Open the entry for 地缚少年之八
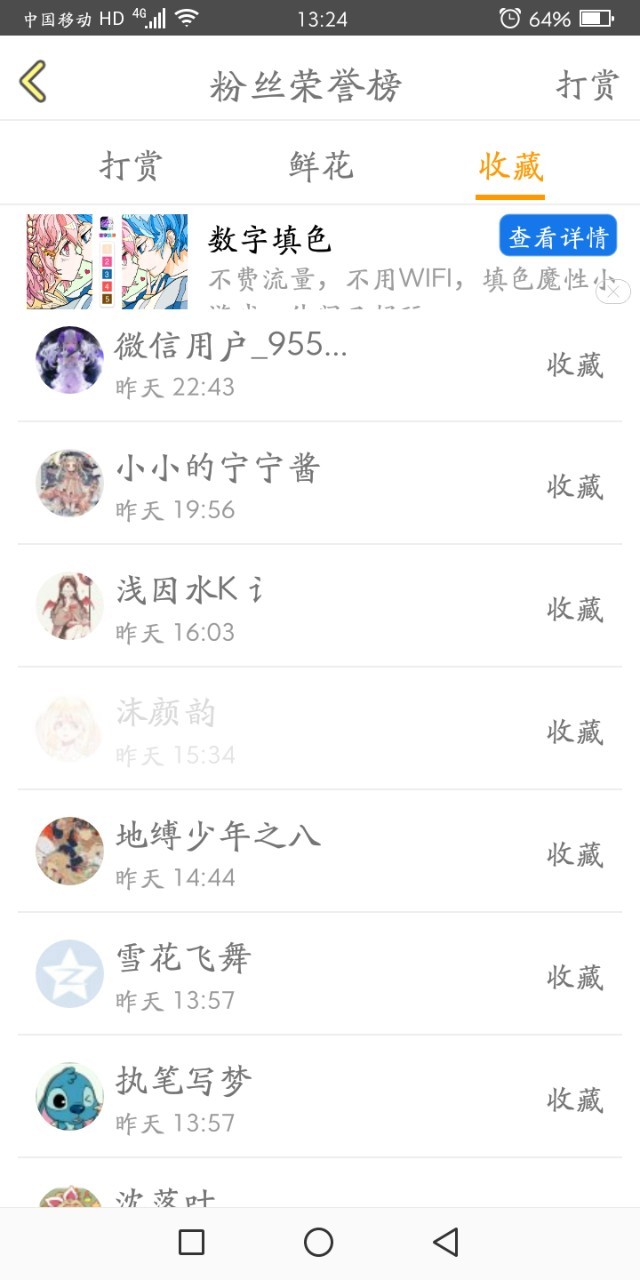This screenshot has width=640, height=1280. 320,851
